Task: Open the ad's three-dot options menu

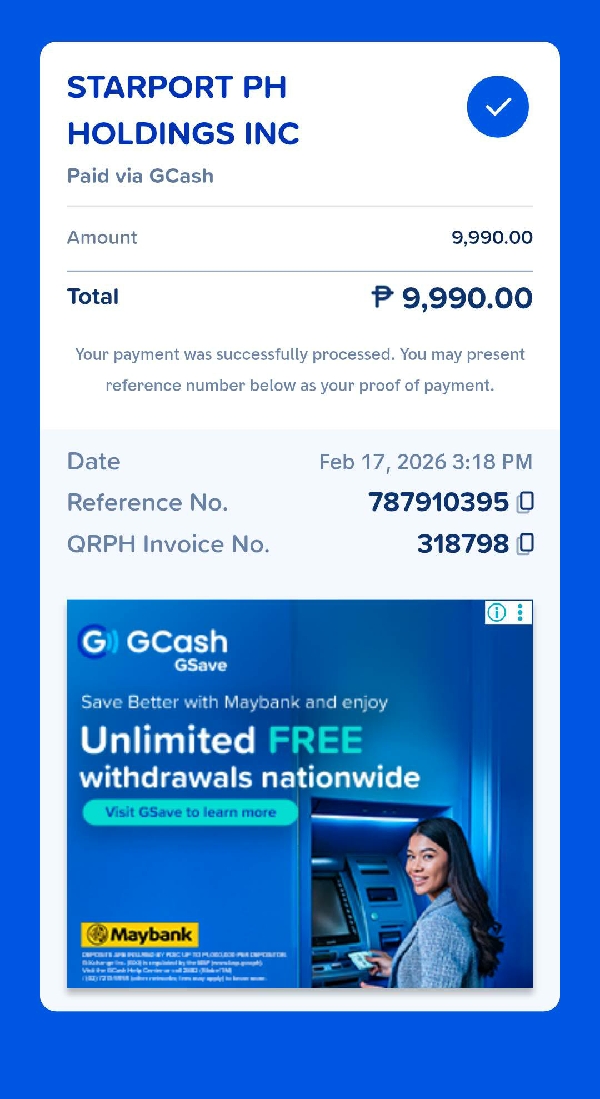Action: pyautogui.click(x=520, y=613)
